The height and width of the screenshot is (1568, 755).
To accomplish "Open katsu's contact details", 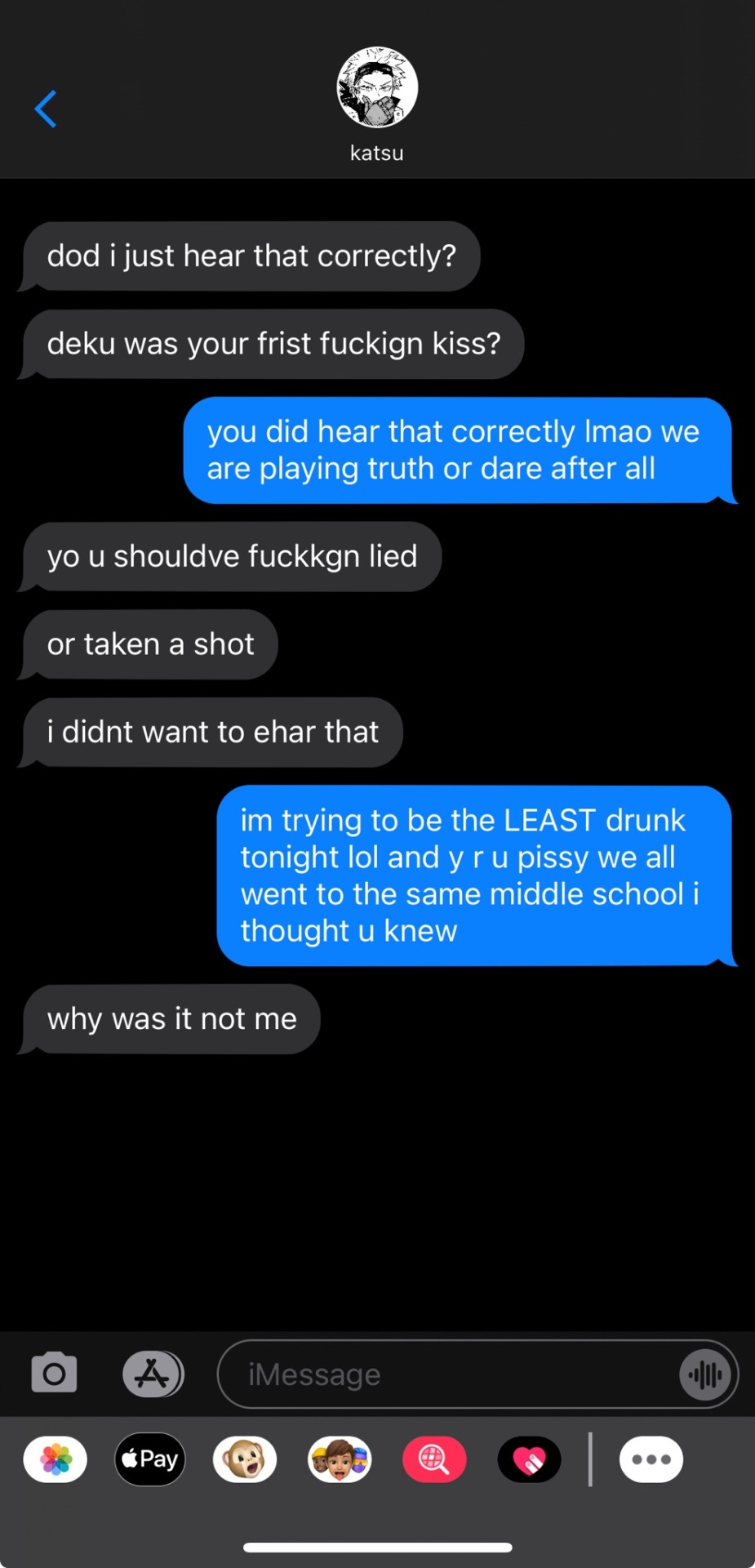I will pyautogui.click(x=377, y=102).
